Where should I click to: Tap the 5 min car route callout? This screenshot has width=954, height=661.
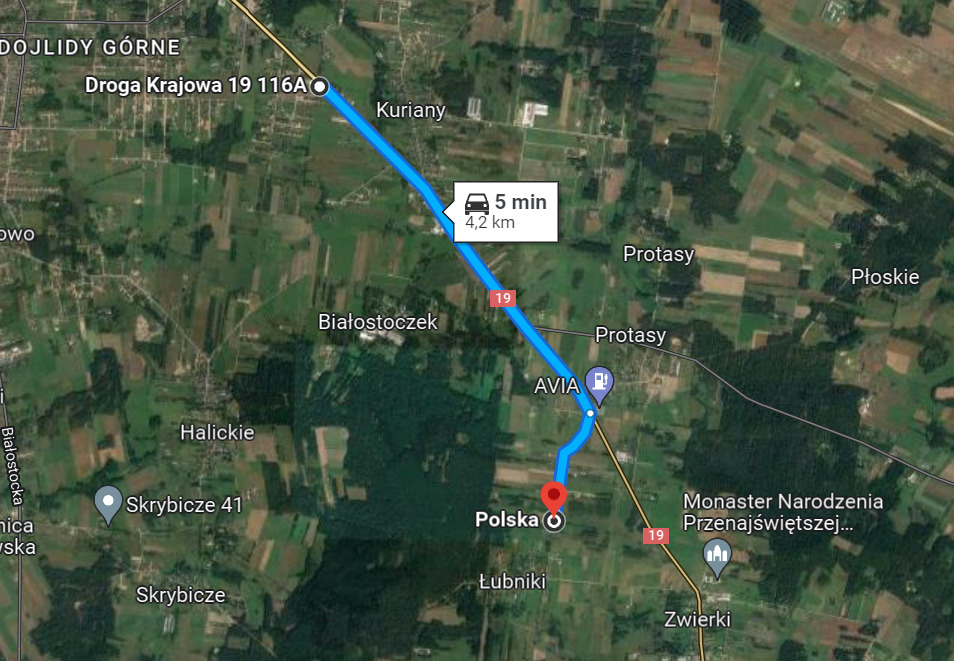506,211
